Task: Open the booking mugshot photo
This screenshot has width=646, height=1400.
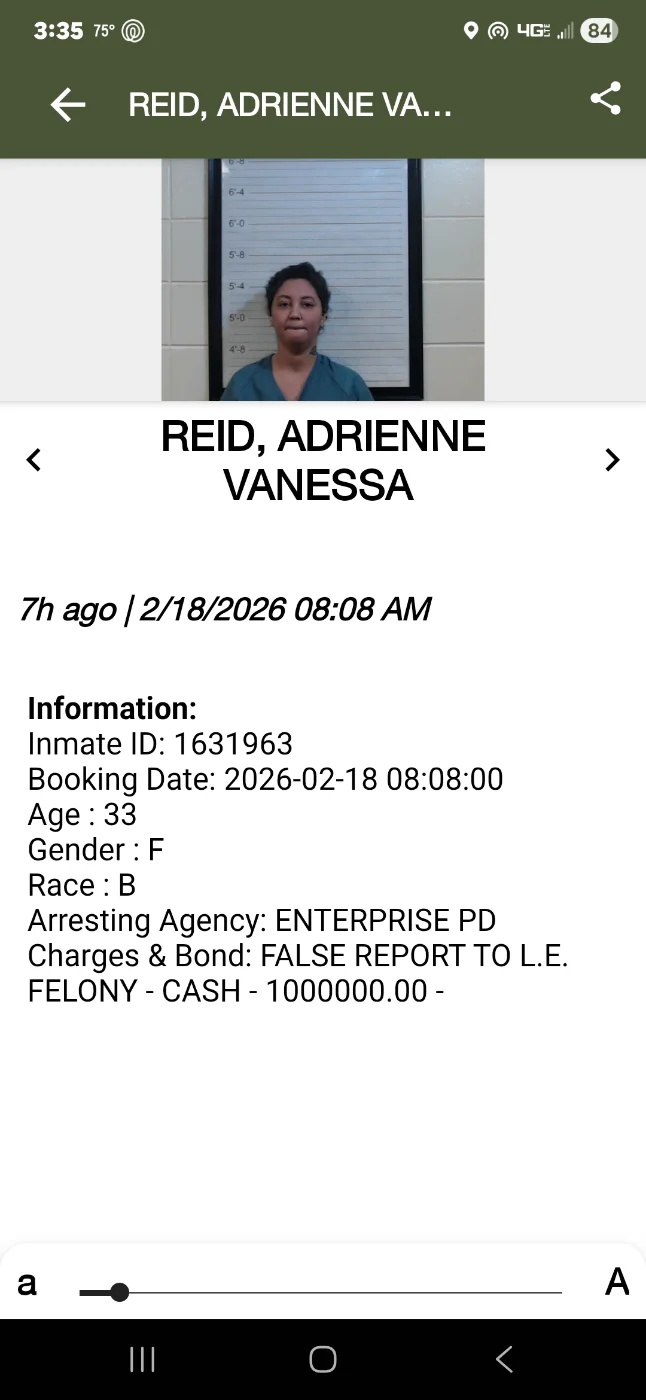Action: (323, 280)
